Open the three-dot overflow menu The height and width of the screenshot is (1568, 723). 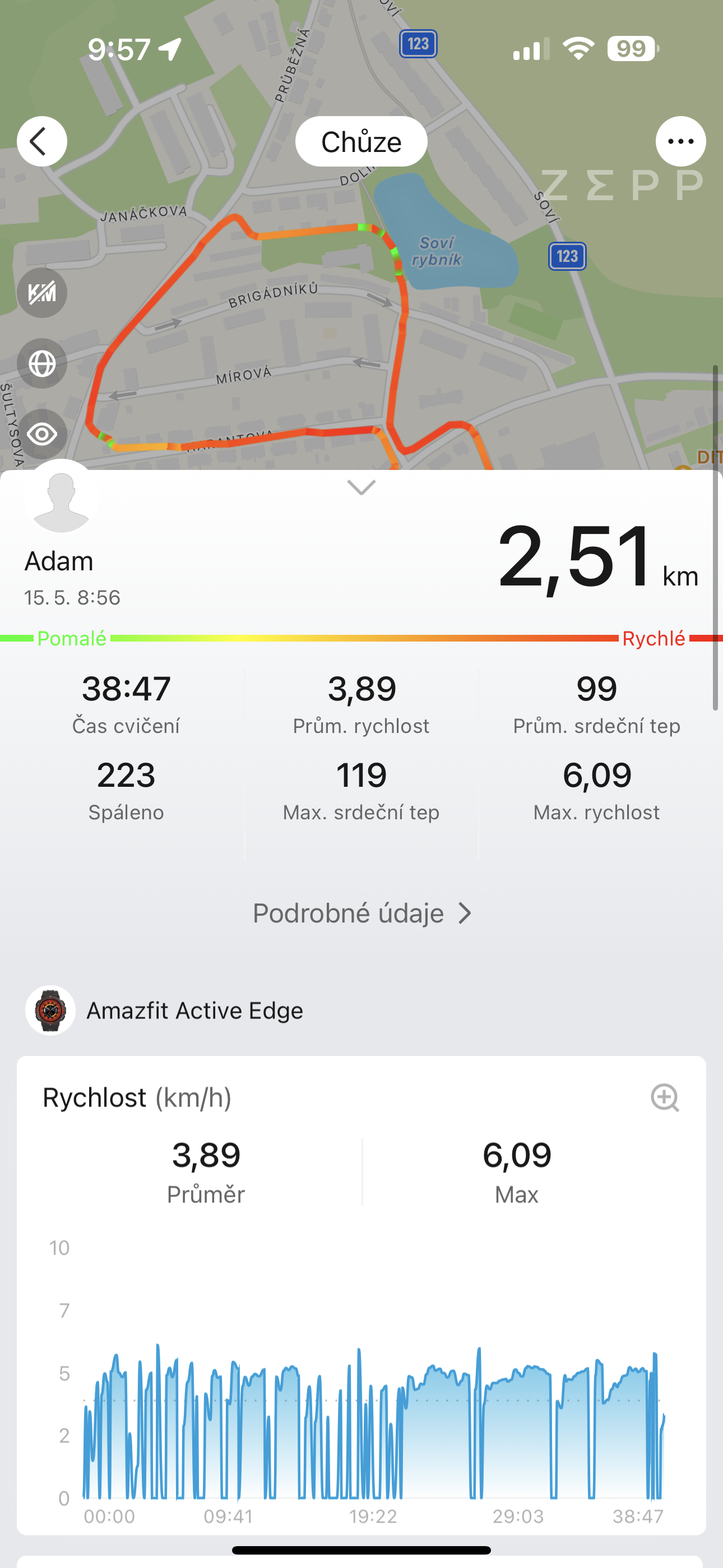point(680,141)
